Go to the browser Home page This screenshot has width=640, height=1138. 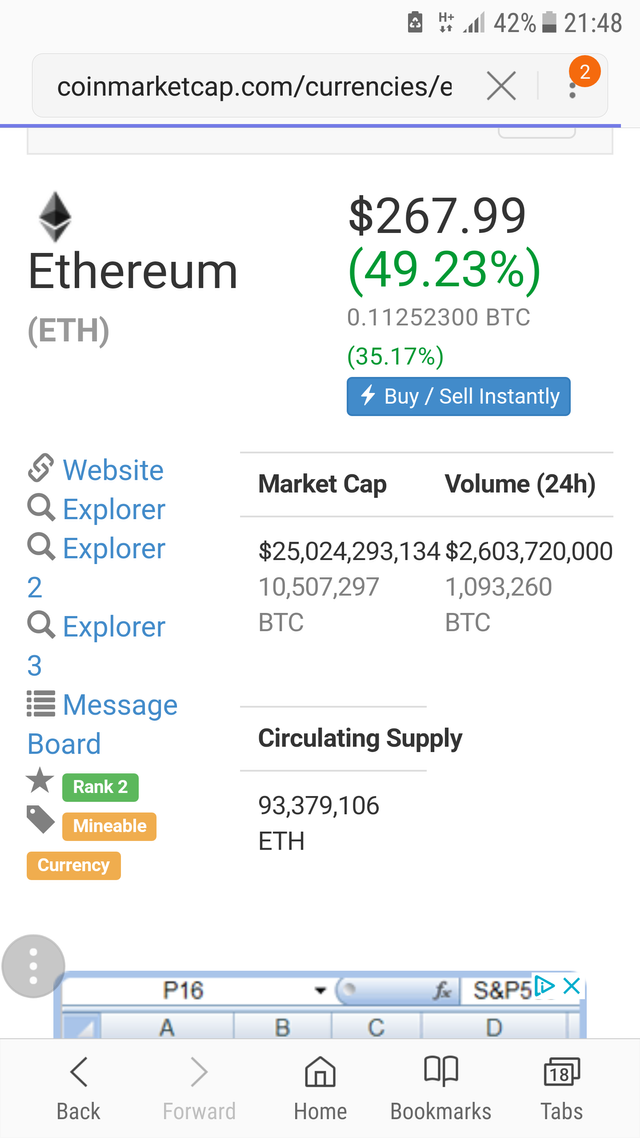pyautogui.click(x=319, y=1088)
